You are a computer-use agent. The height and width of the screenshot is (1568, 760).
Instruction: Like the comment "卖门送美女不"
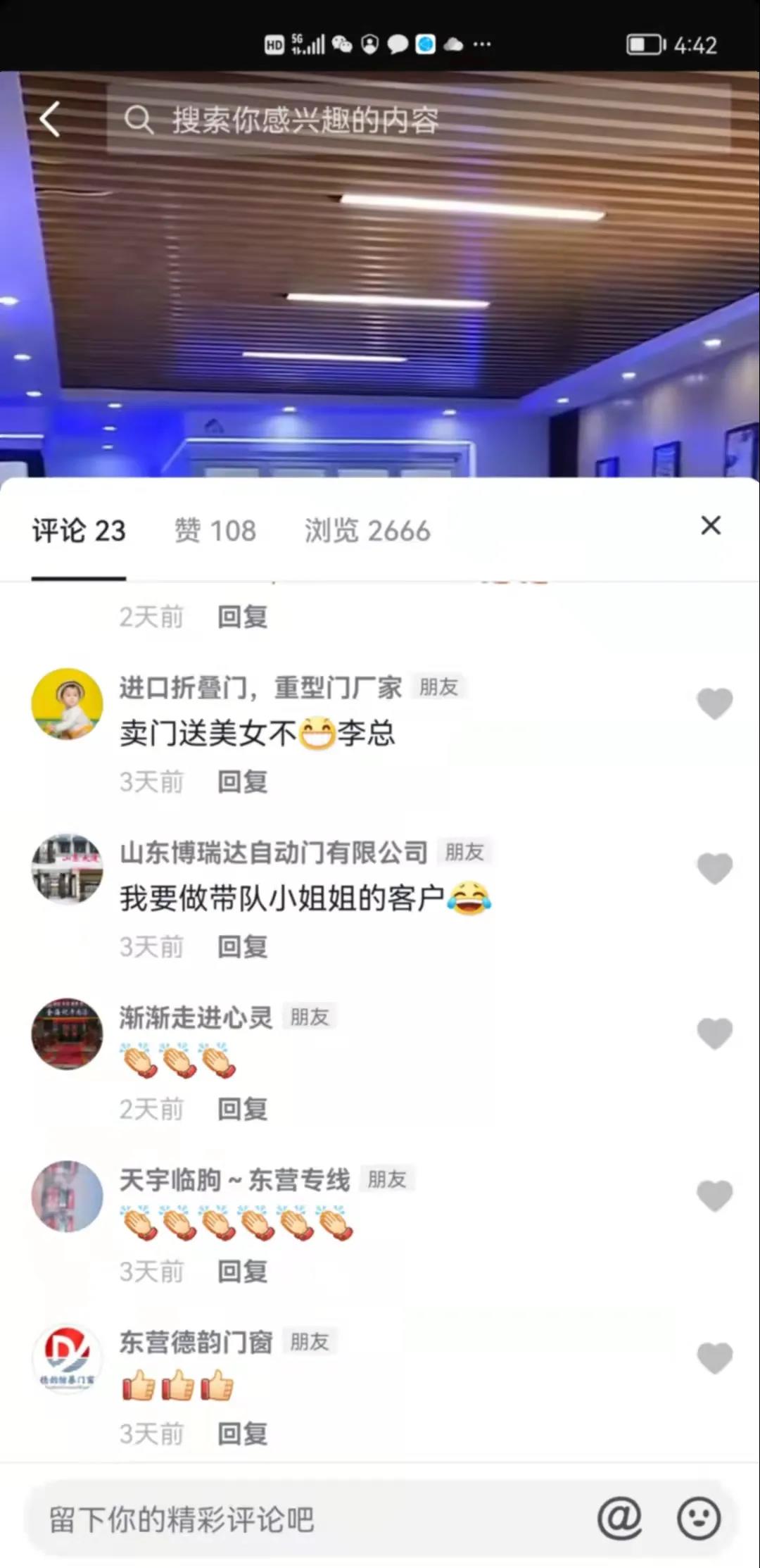(x=715, y=704)
